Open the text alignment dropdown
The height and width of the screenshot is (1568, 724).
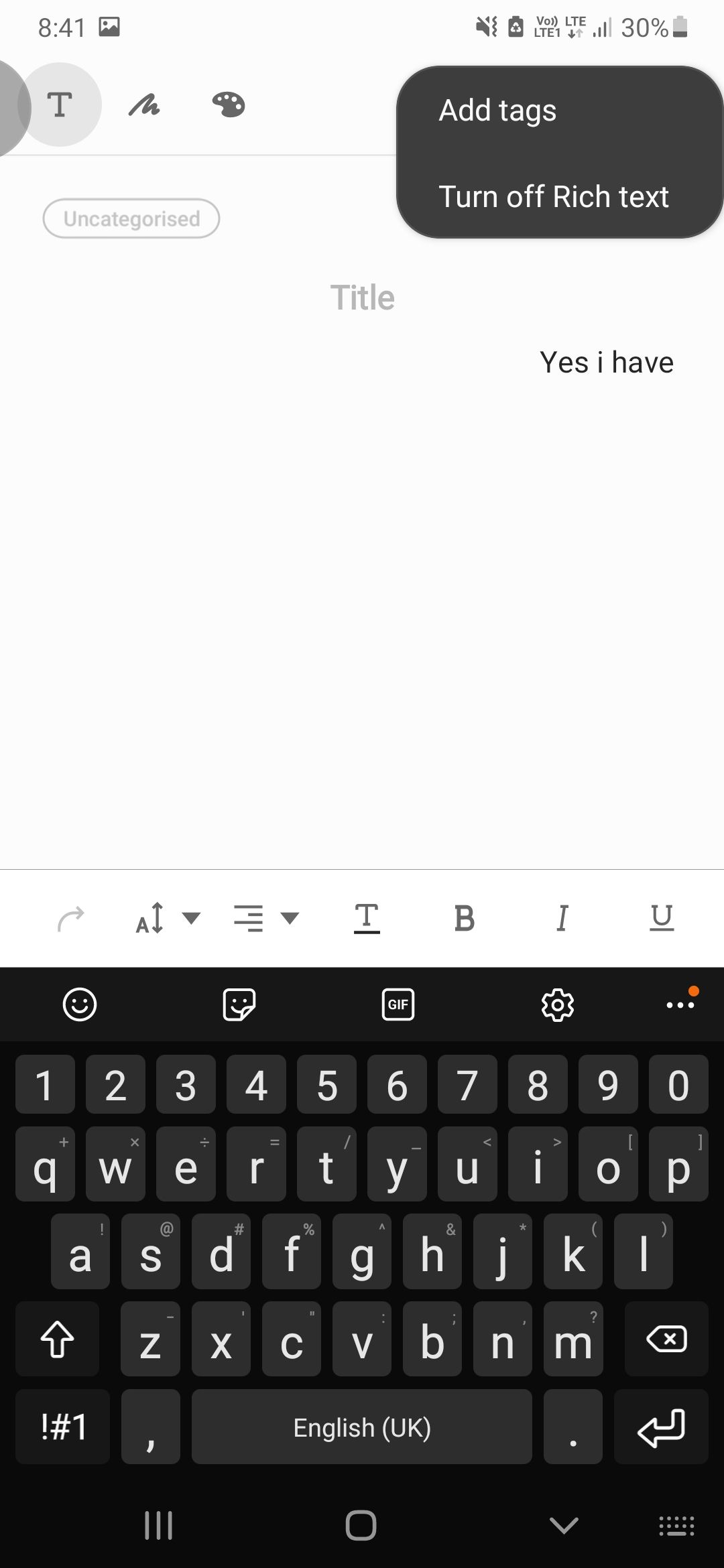pos(265,918)
